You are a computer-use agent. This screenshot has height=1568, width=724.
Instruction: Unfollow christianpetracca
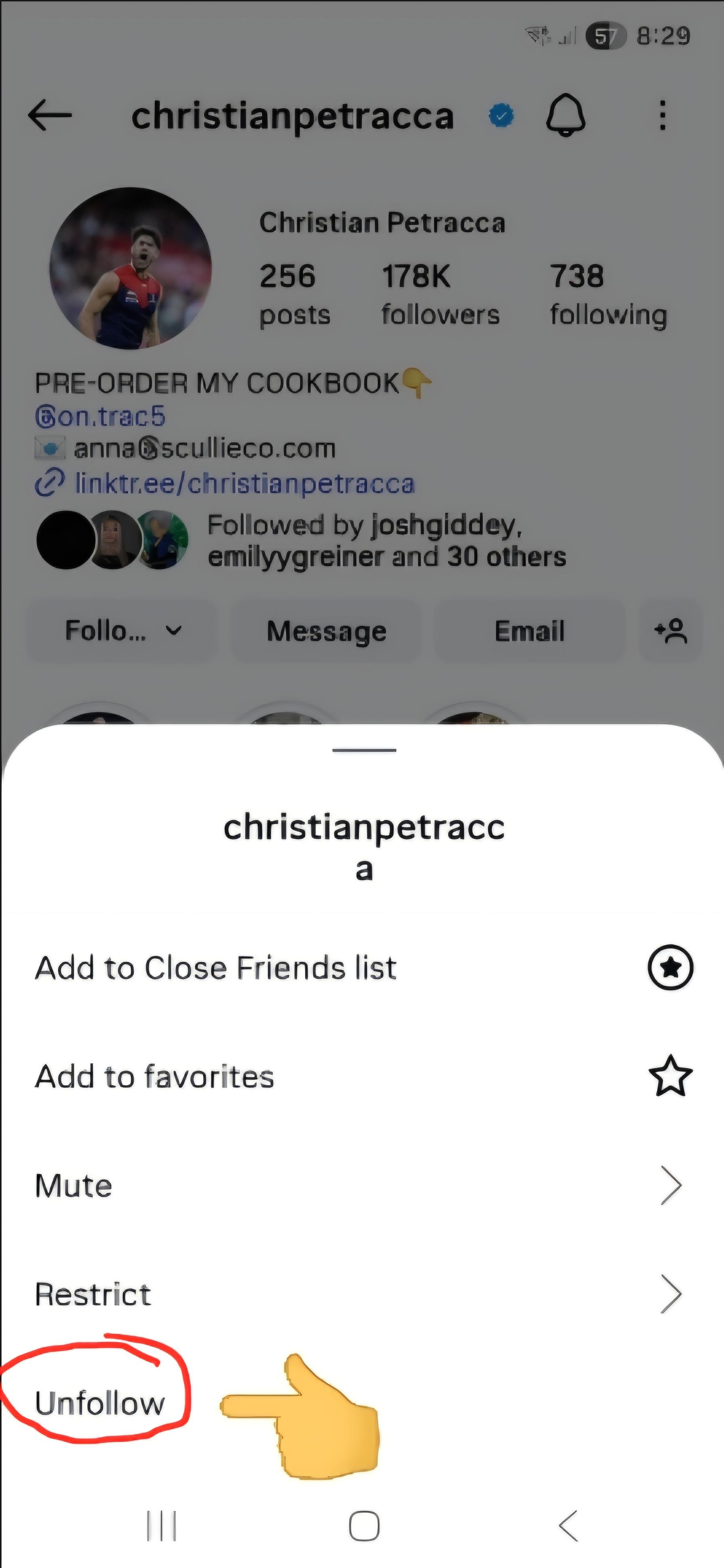100,1403
